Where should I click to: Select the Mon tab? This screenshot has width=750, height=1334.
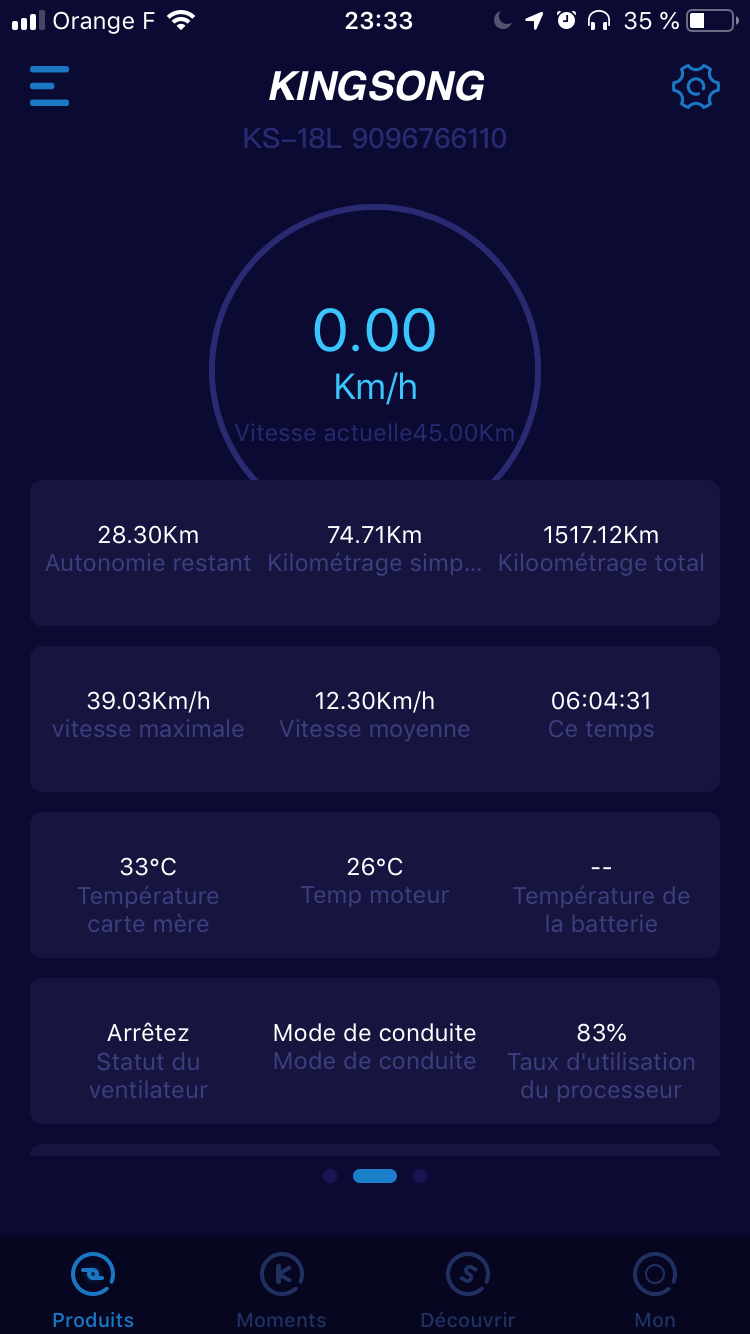click(655, 1290)
